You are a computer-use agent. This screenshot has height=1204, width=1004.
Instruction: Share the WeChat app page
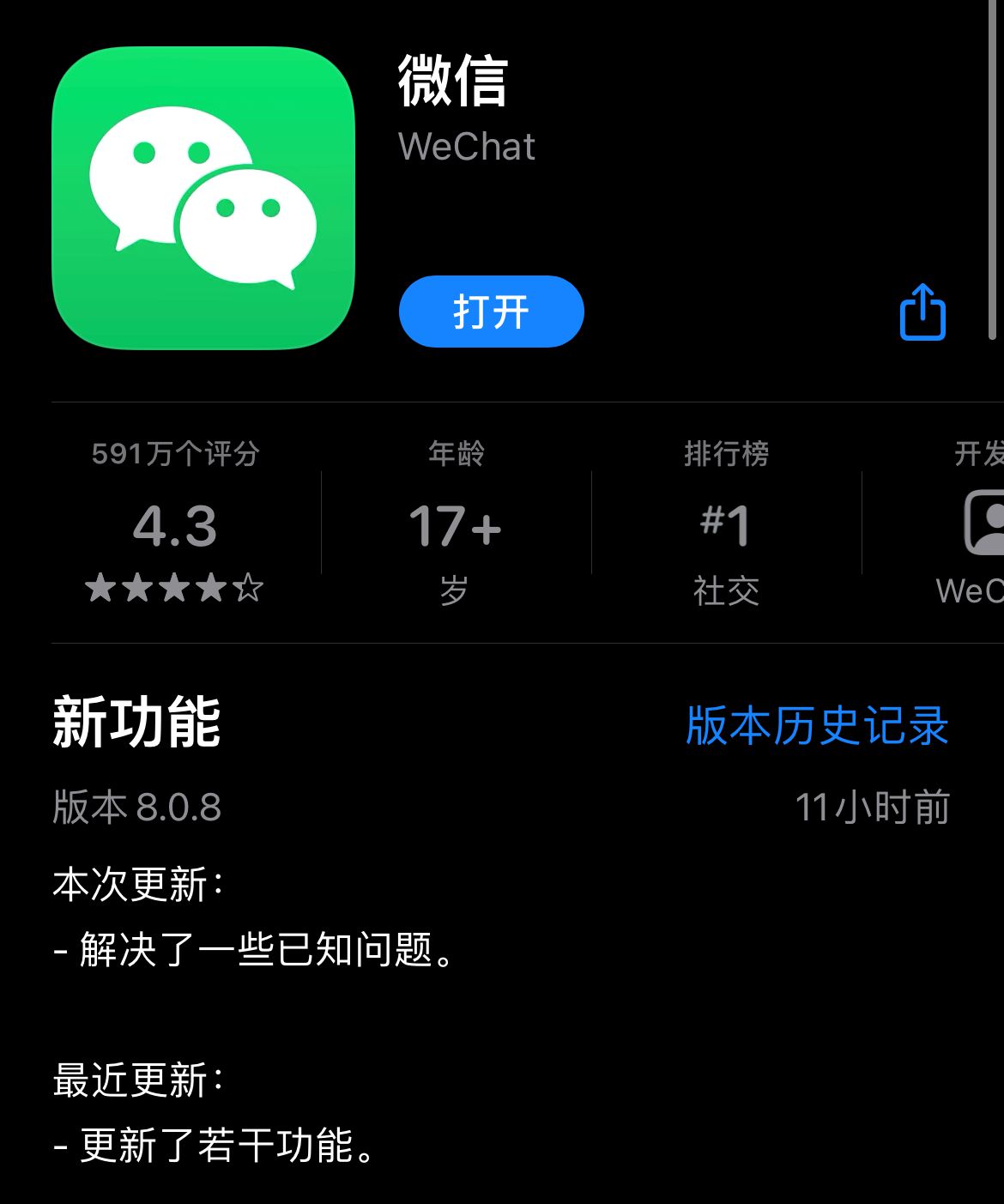pos(922,312)
